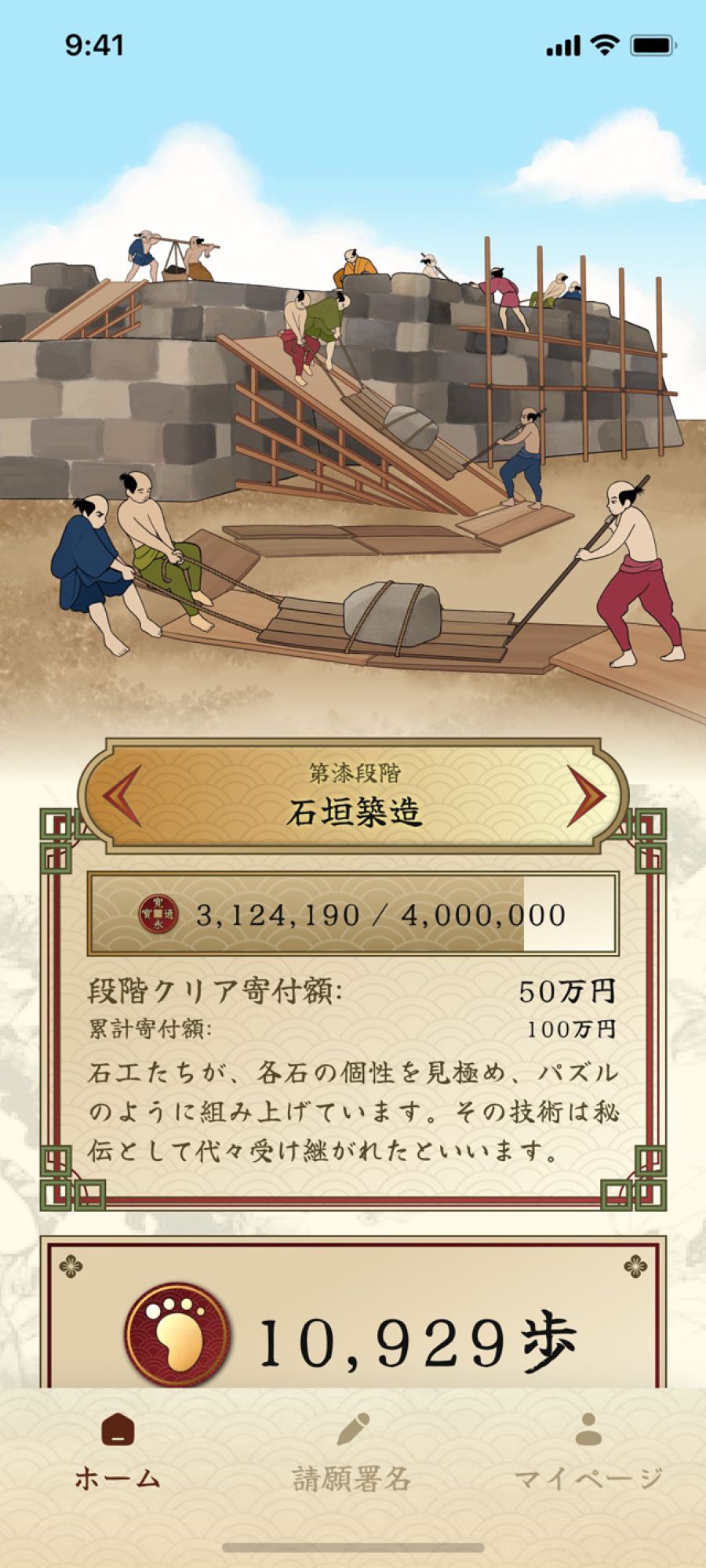
Task: Go to the previous stage with left arrow
Action: (x=122, y=796)
